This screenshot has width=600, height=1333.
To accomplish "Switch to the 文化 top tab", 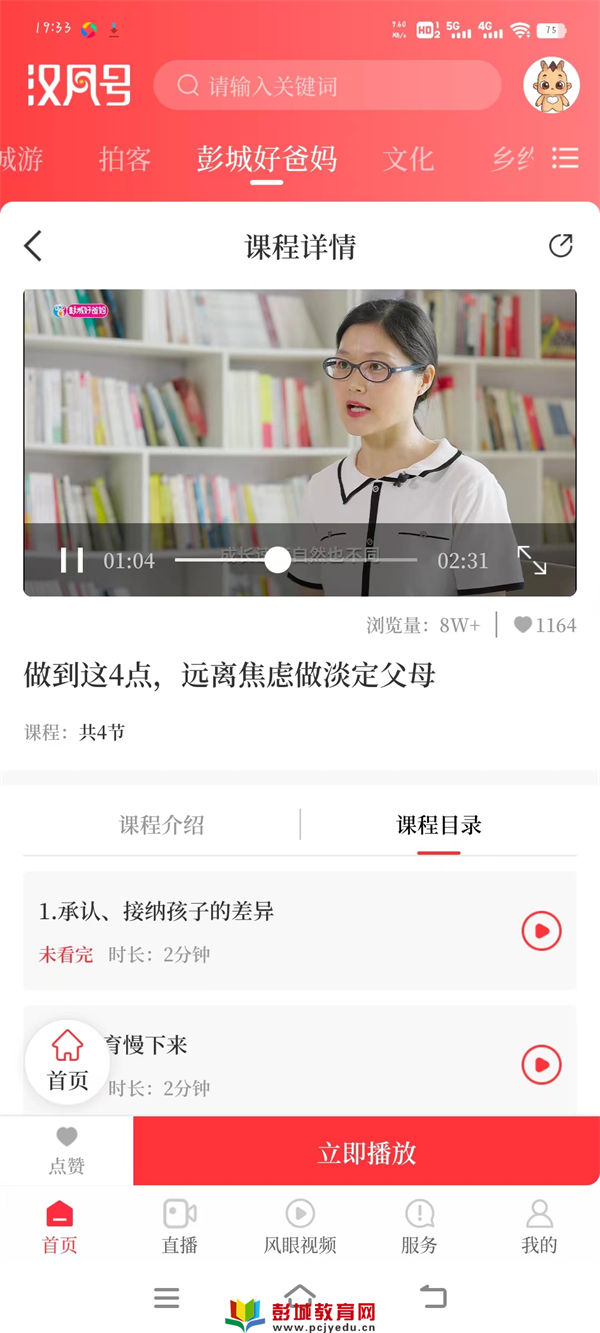I will pos(408,159).
